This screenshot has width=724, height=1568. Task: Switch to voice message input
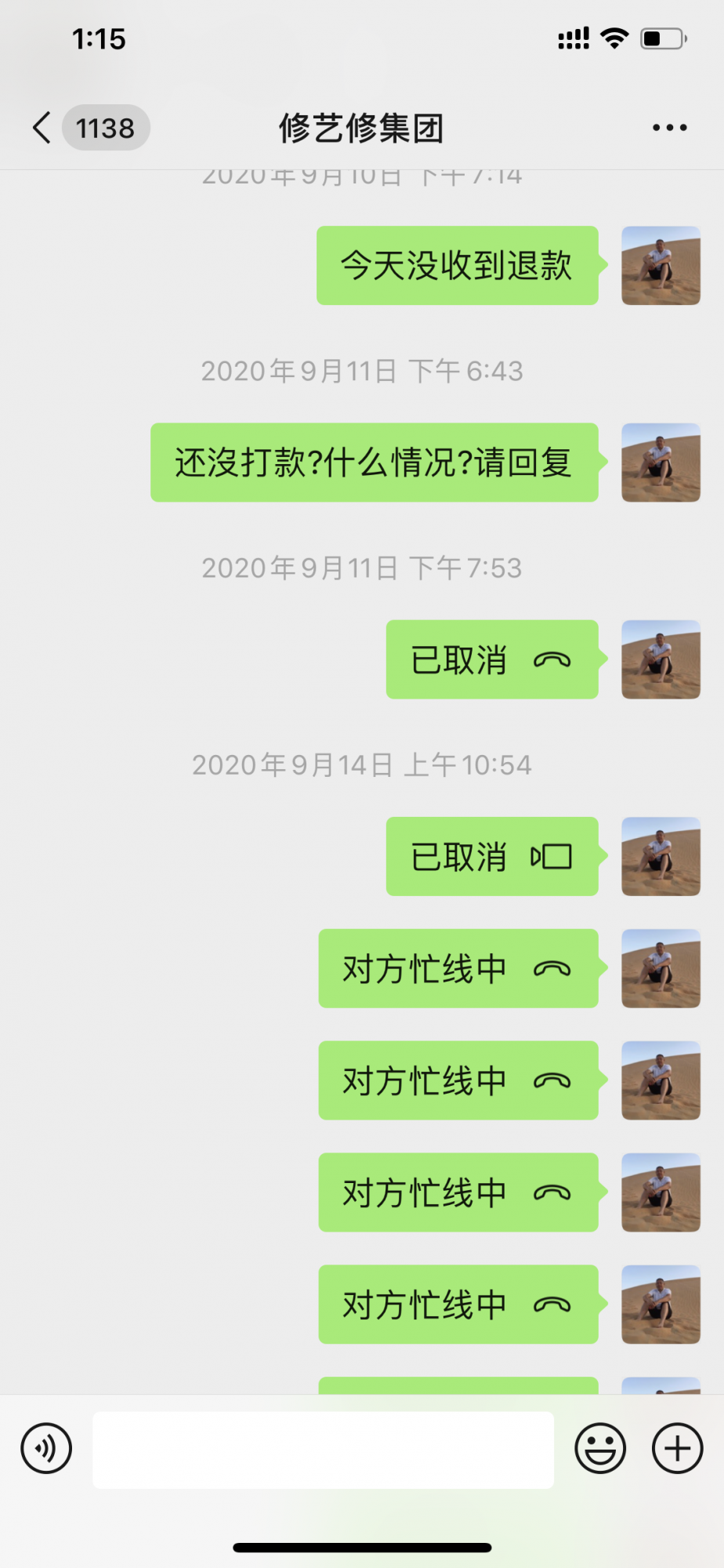click(x=47, y=1448)
